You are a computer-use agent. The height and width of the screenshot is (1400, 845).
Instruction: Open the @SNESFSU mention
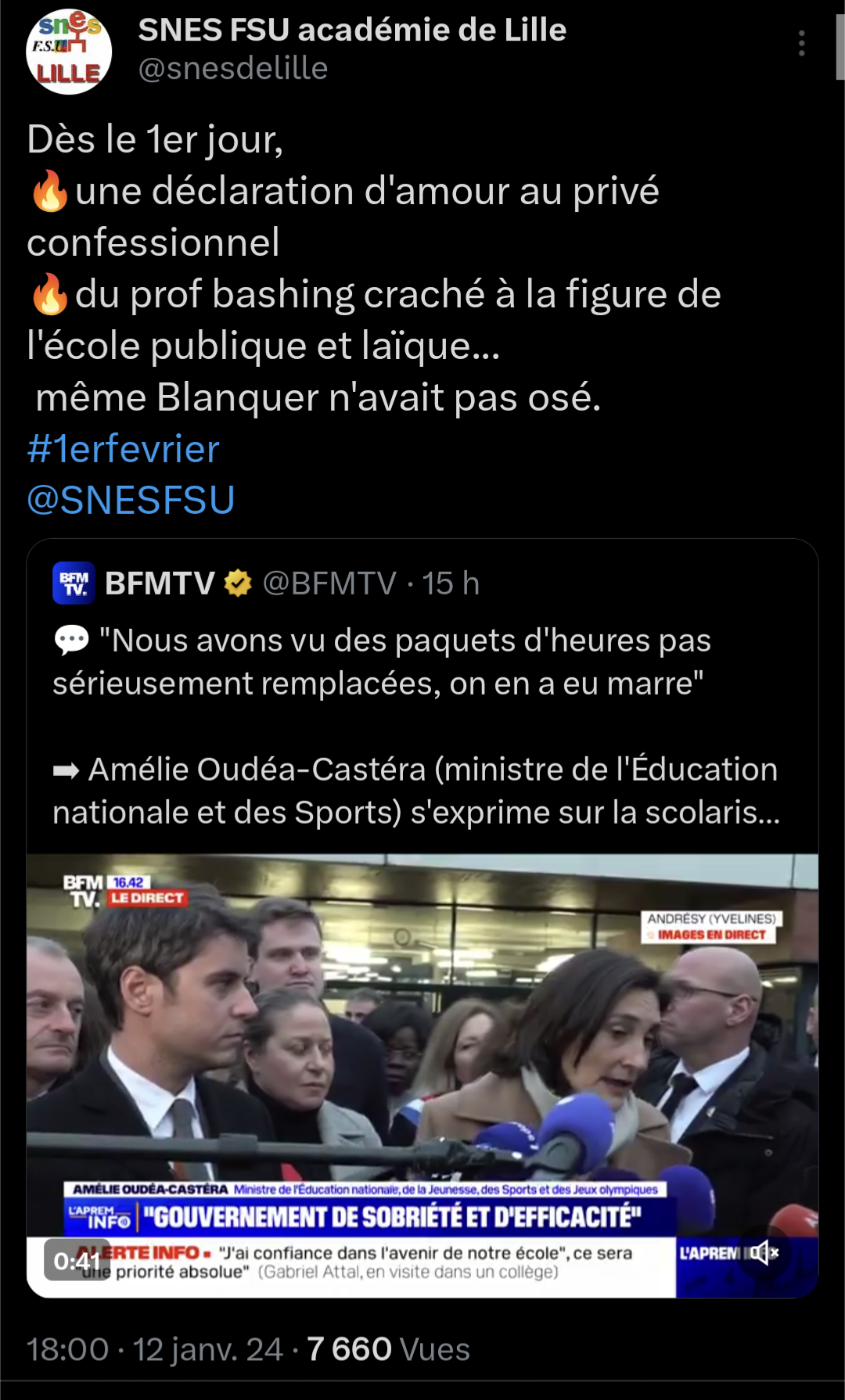131,501
